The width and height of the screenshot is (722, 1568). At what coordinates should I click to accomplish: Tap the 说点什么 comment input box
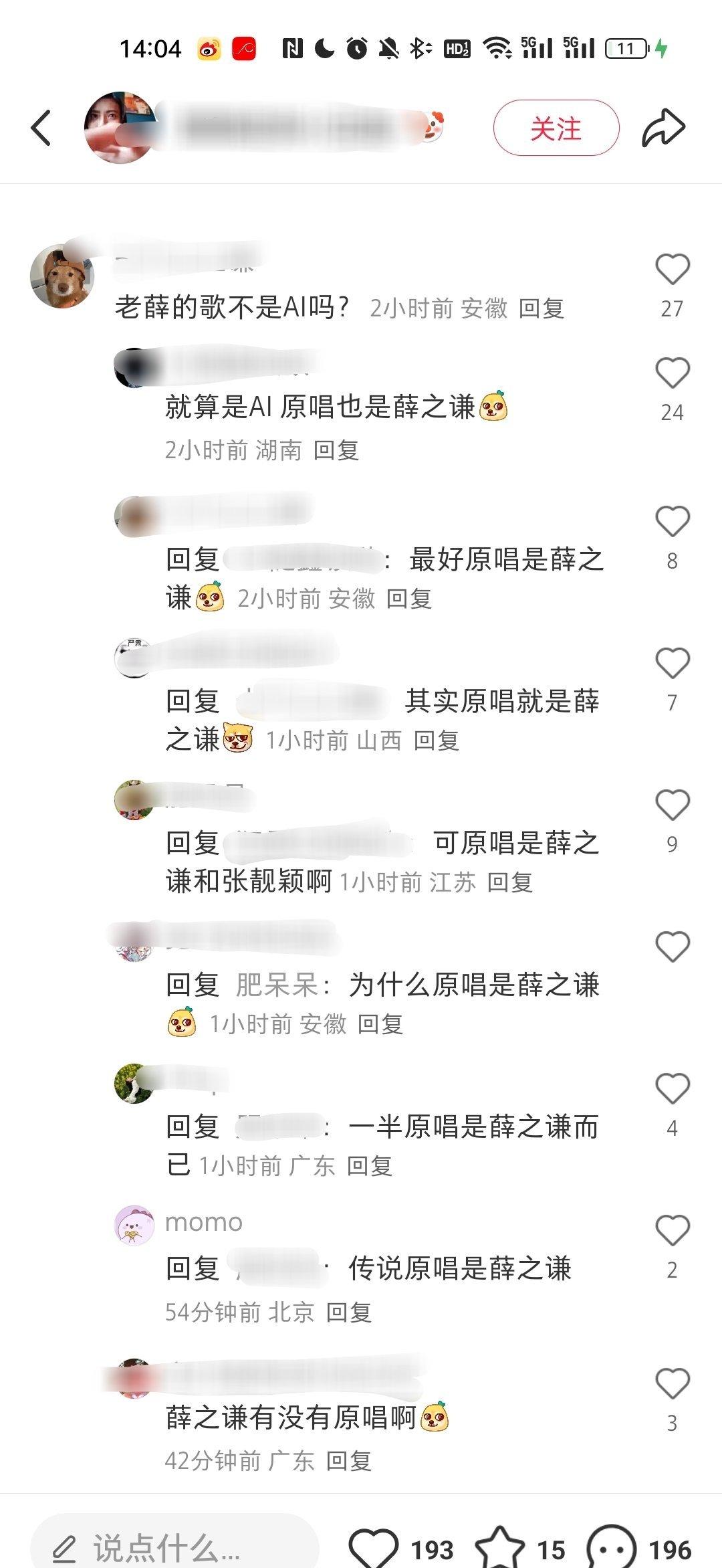tap(174, 1545)
